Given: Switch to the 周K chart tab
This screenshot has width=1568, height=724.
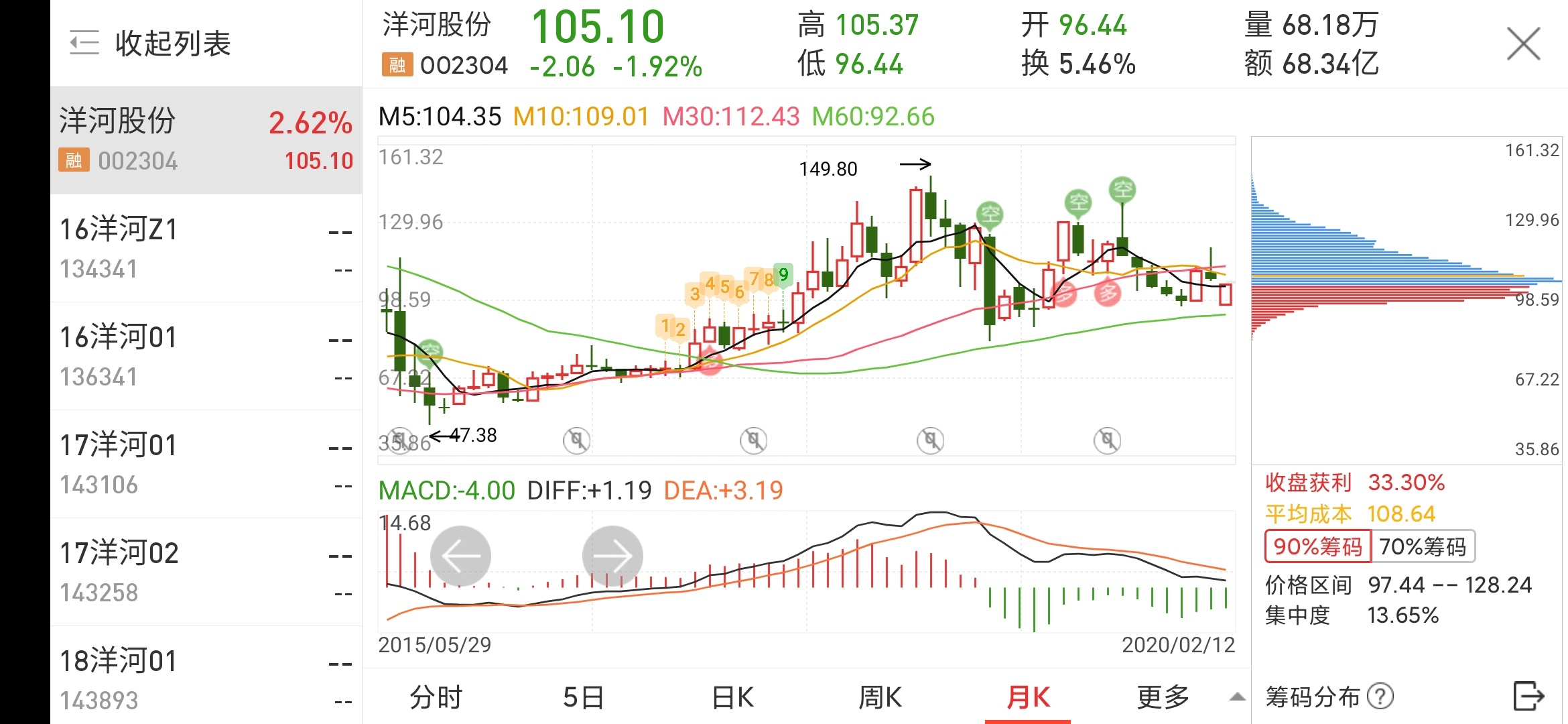Looking at the screenshot, I should (x=880, y=697).
